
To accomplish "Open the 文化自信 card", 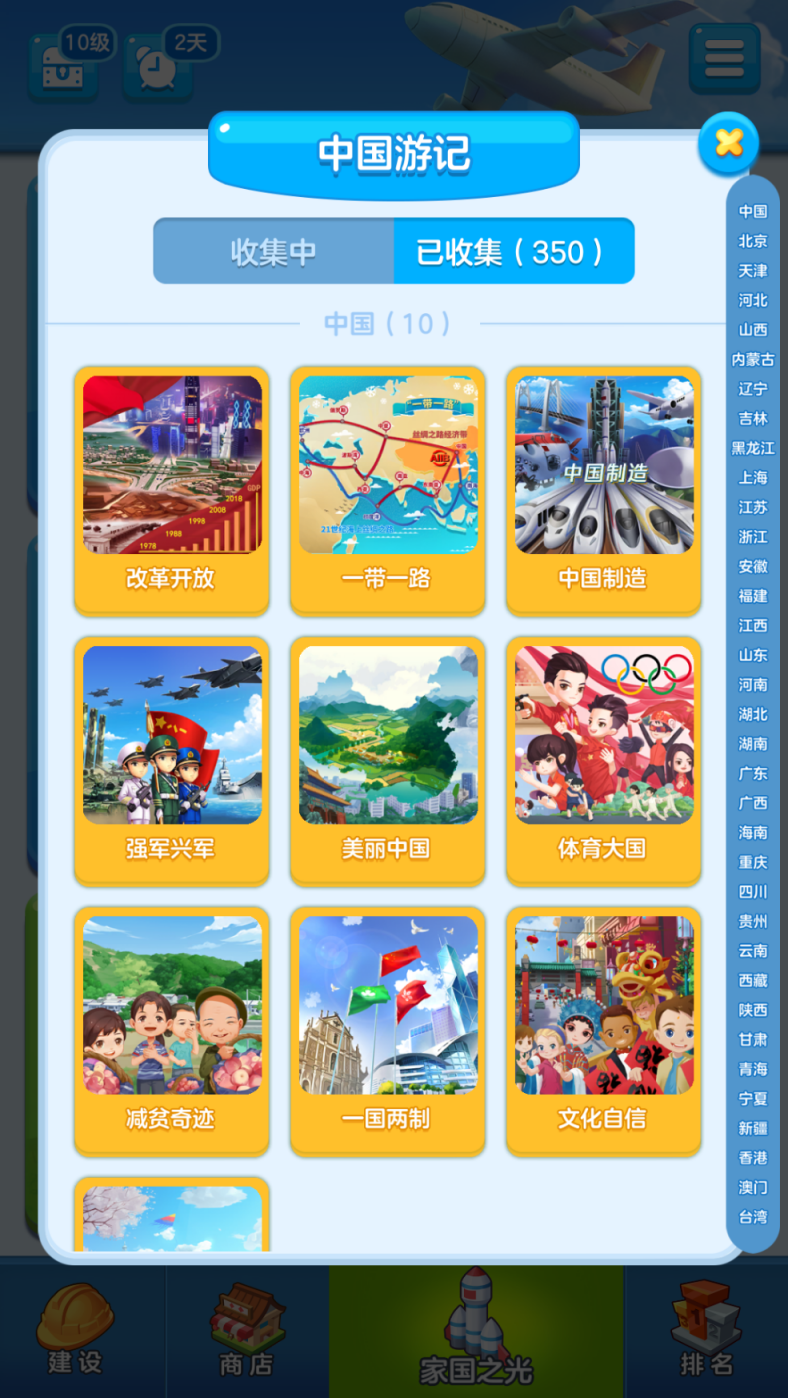I will pos(603,1030).
